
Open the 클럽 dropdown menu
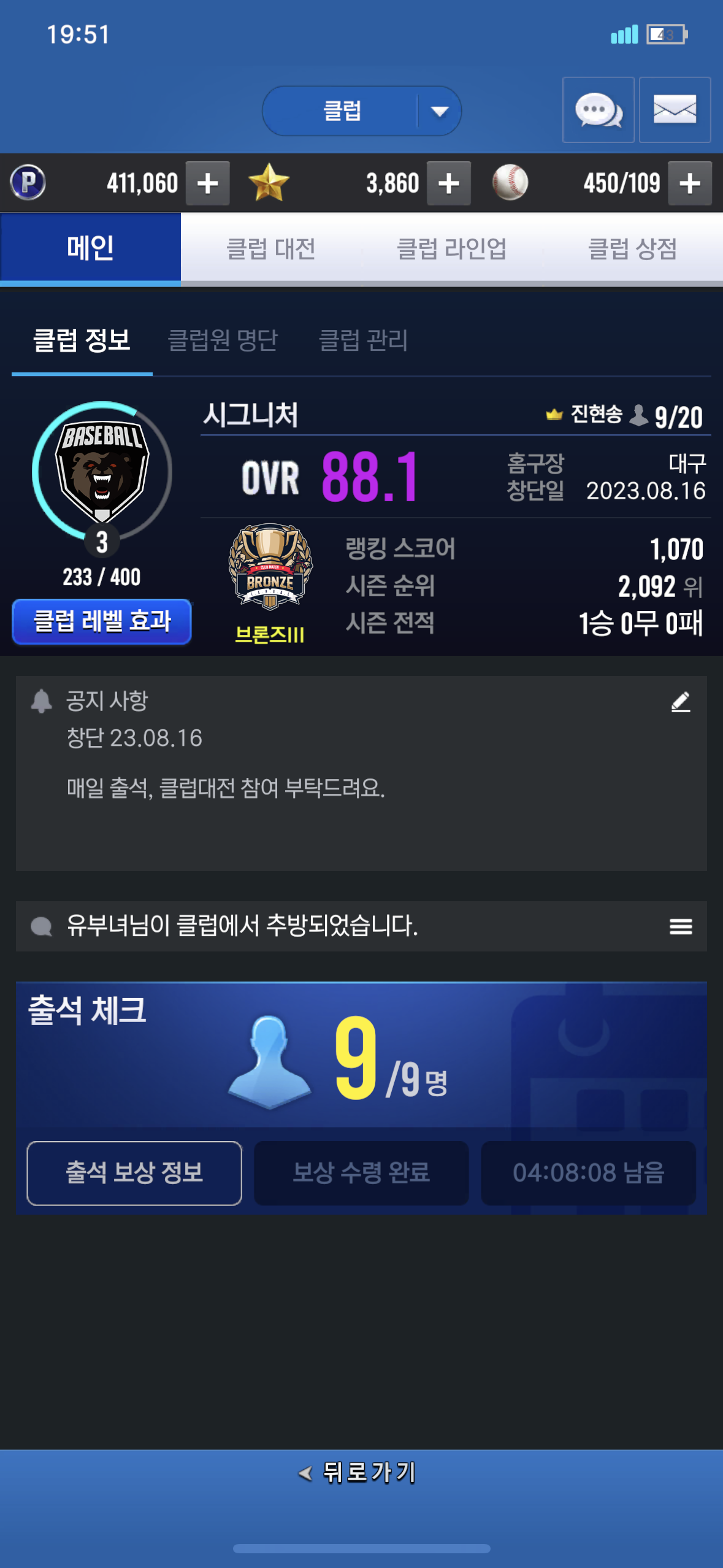click(362, 111)
